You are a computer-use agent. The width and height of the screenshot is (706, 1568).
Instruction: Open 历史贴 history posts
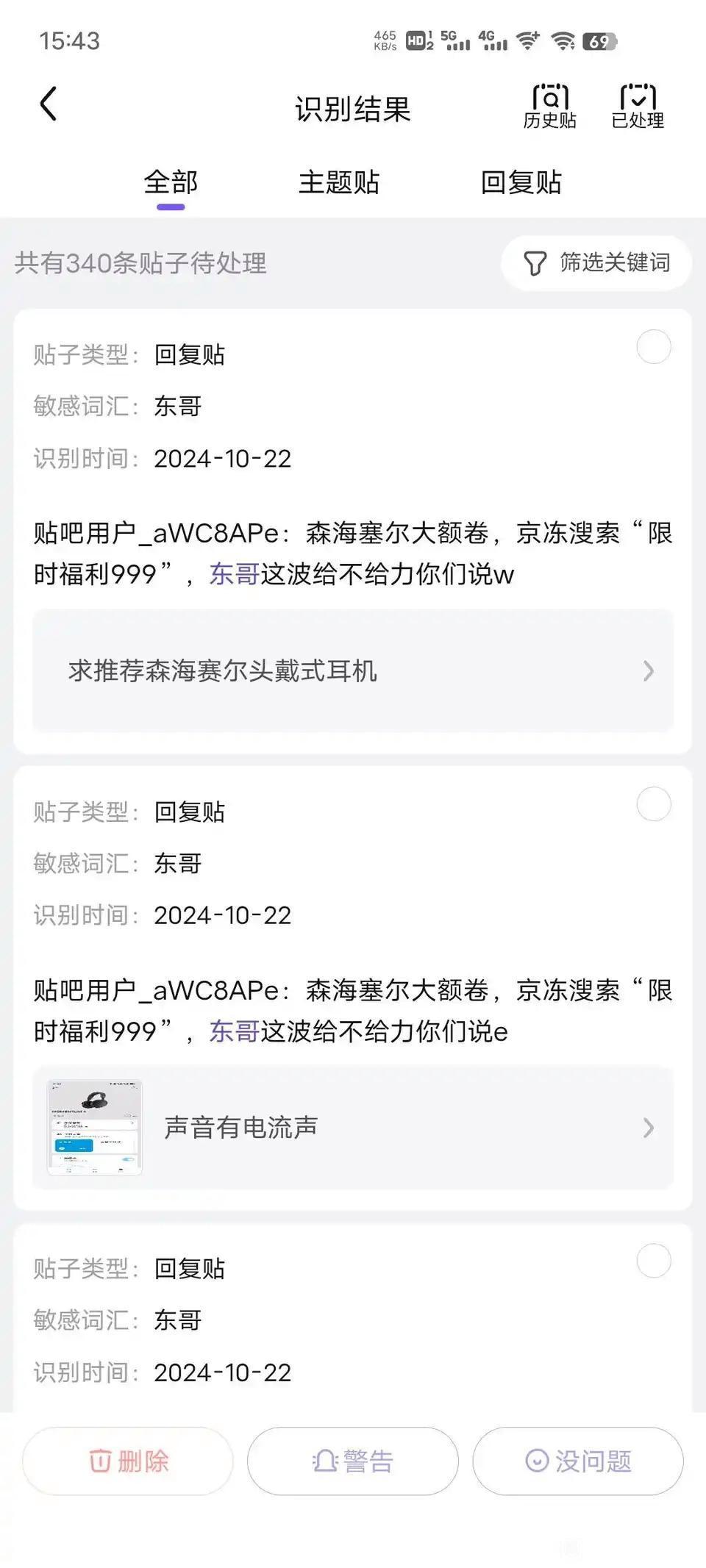click(x=549, y=107)
